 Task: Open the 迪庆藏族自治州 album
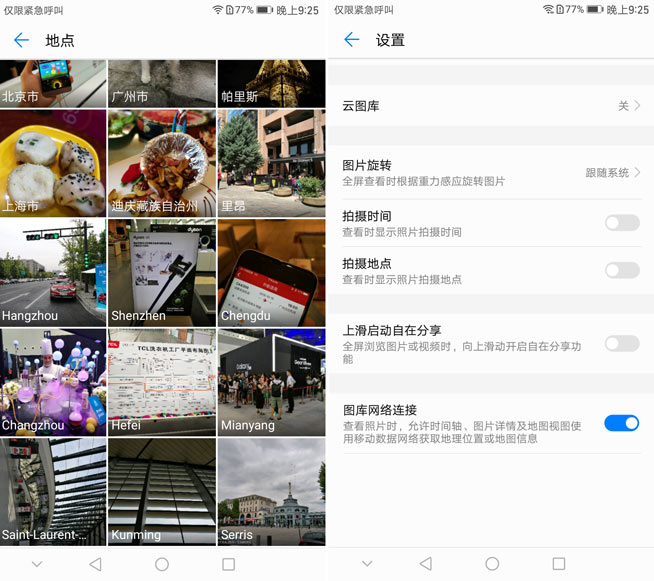click(x=162, y=163)
